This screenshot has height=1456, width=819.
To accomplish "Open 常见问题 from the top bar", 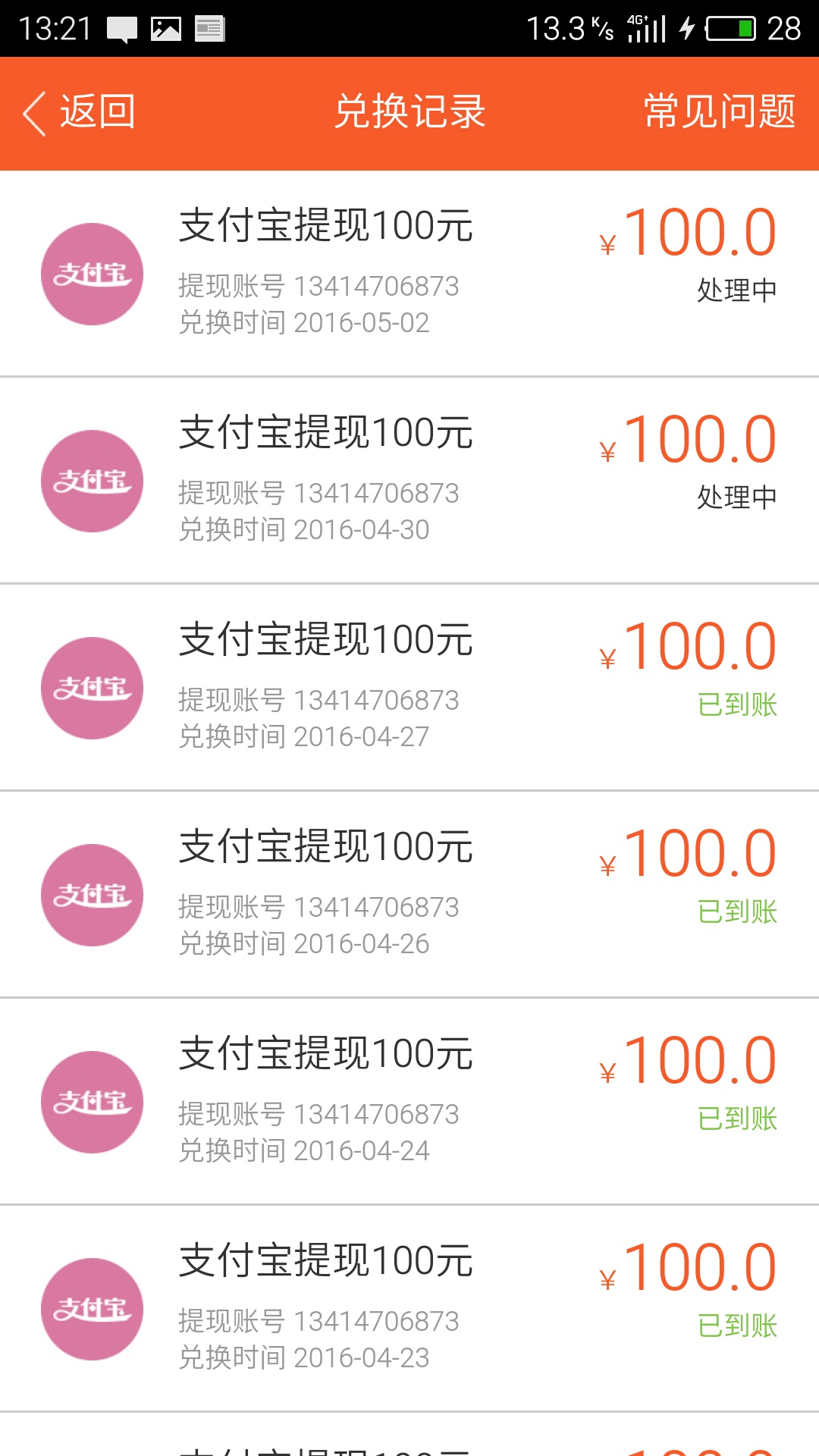I will click(x=719, y=111).
